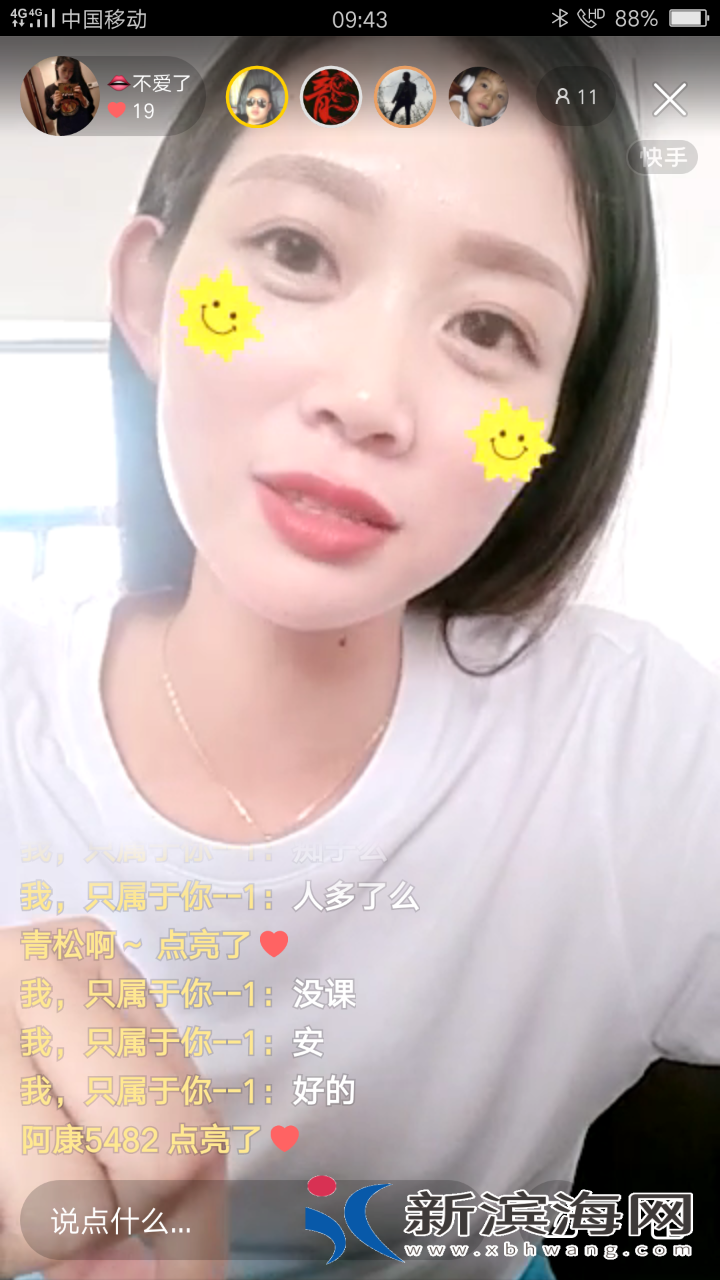The height and width of the screenshot is (1280, 720).
Task: Tap commenter 青松啊~ in the chat
Action: tap(82, 945)
